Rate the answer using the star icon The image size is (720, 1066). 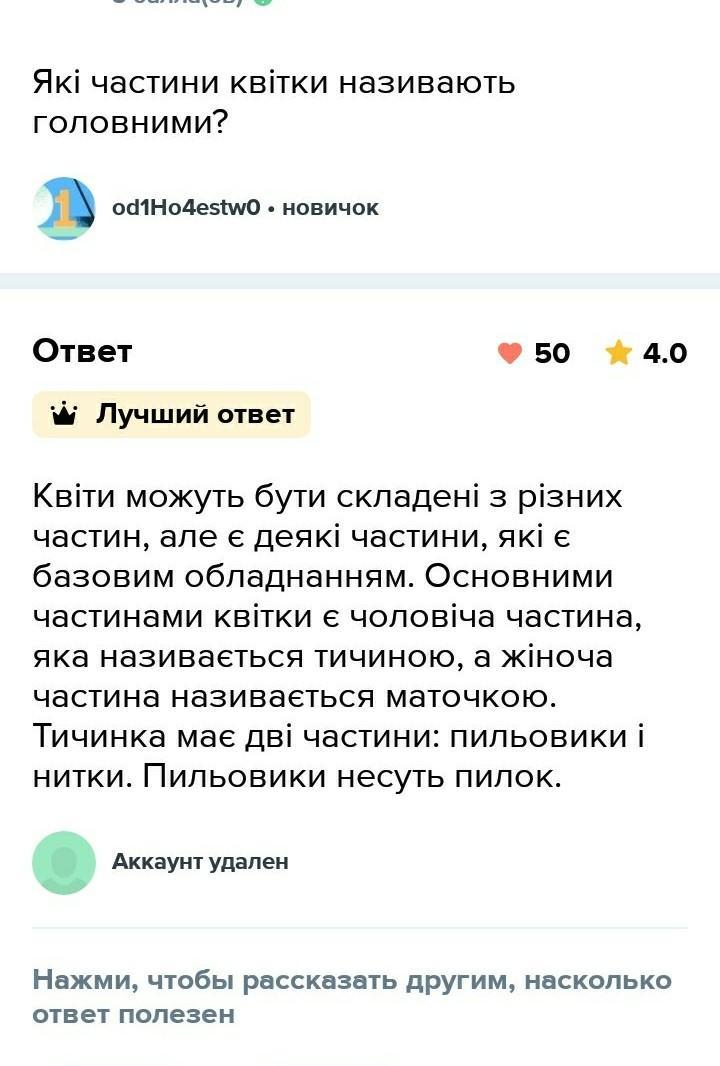click(619, 353)
